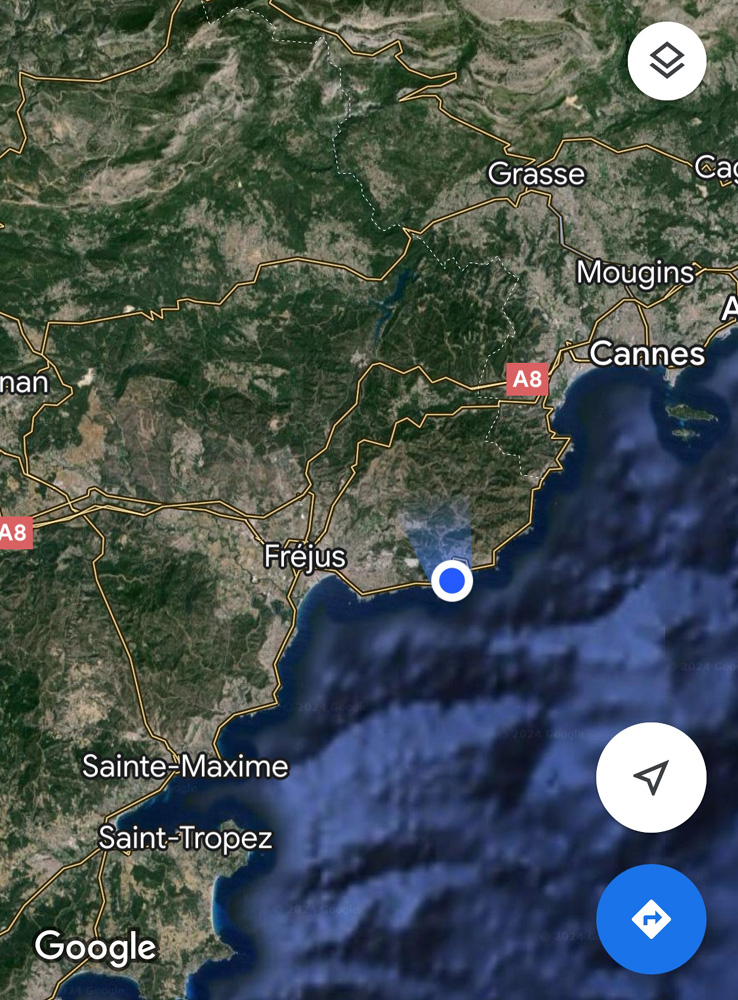This screenshot has width=738, height=1000.
Task: Open the map layers selector
Action: click(x=667, y=61)
